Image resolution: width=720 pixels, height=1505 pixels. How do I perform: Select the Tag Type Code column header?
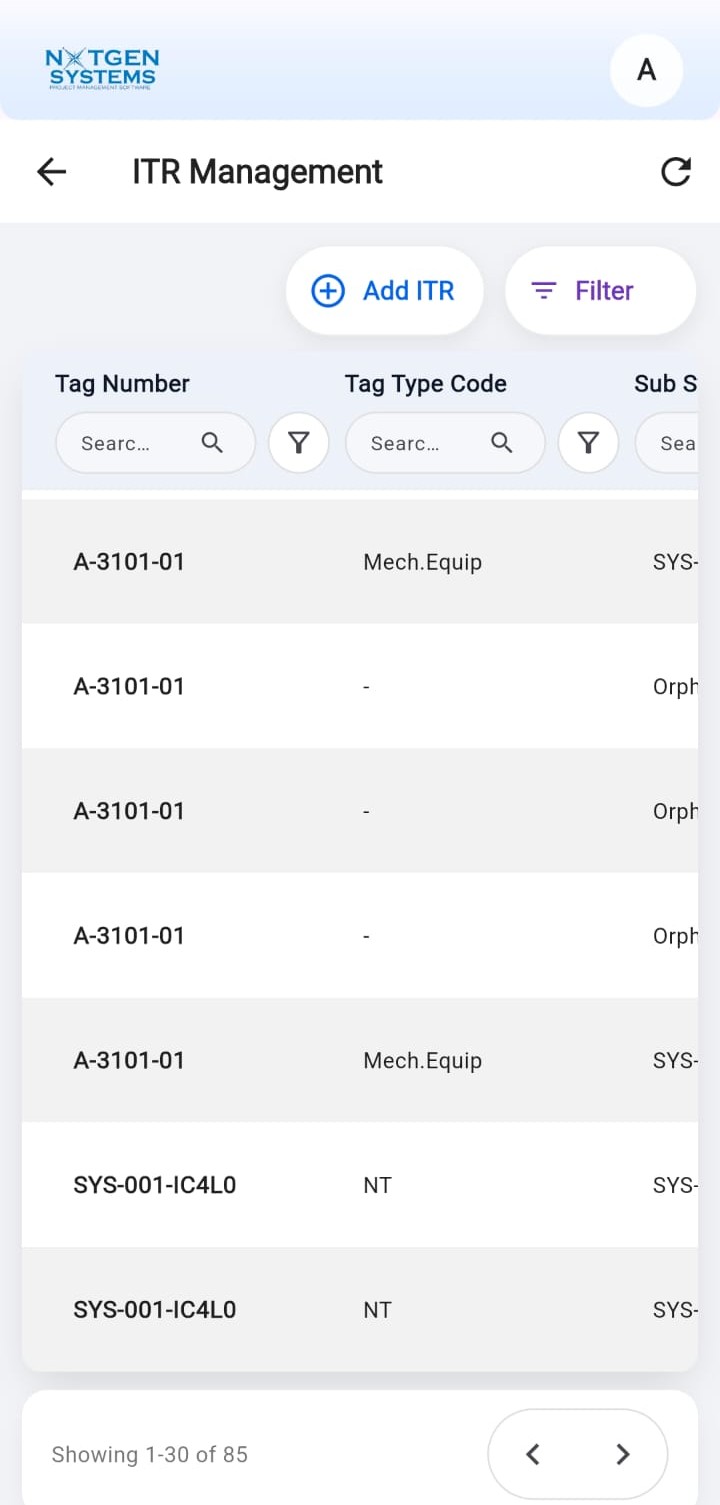coord(426,383)
